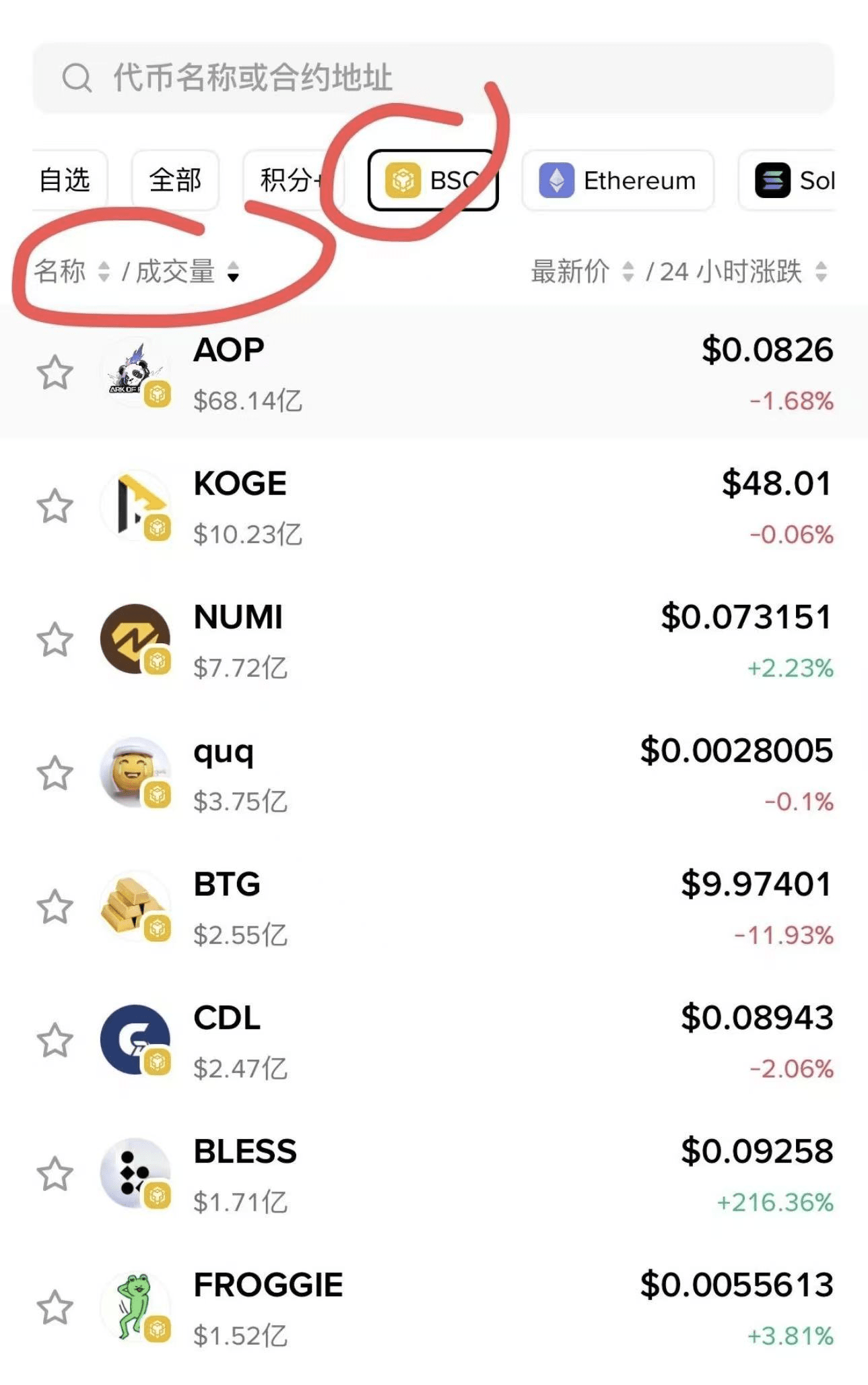Viewport: 868px width, 1385px height.
Task: Star the CDL token
Action: point(55,1041)
